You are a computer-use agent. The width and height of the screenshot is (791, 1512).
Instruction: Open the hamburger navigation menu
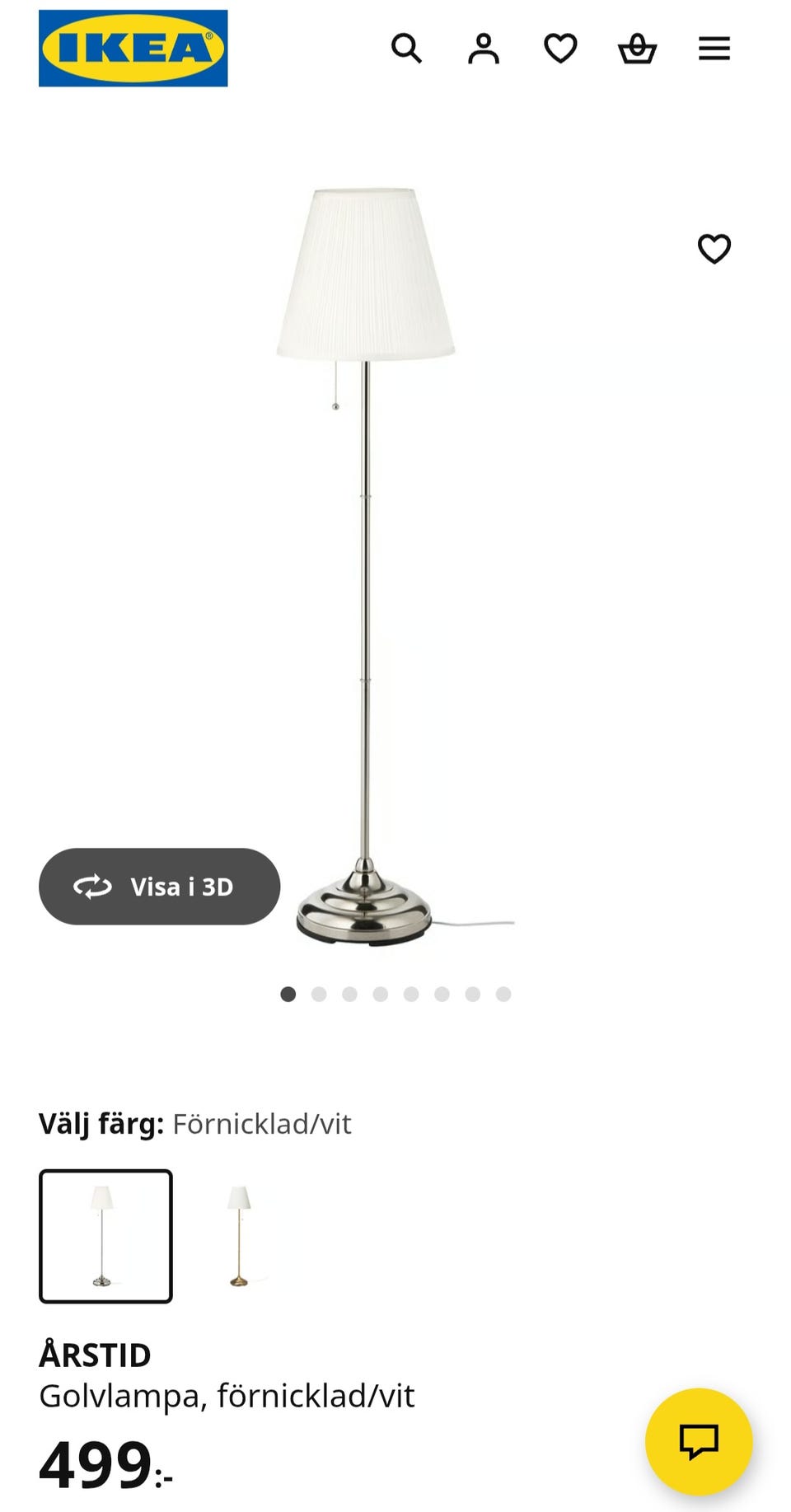pyautogui.click(x=714, y=49)
